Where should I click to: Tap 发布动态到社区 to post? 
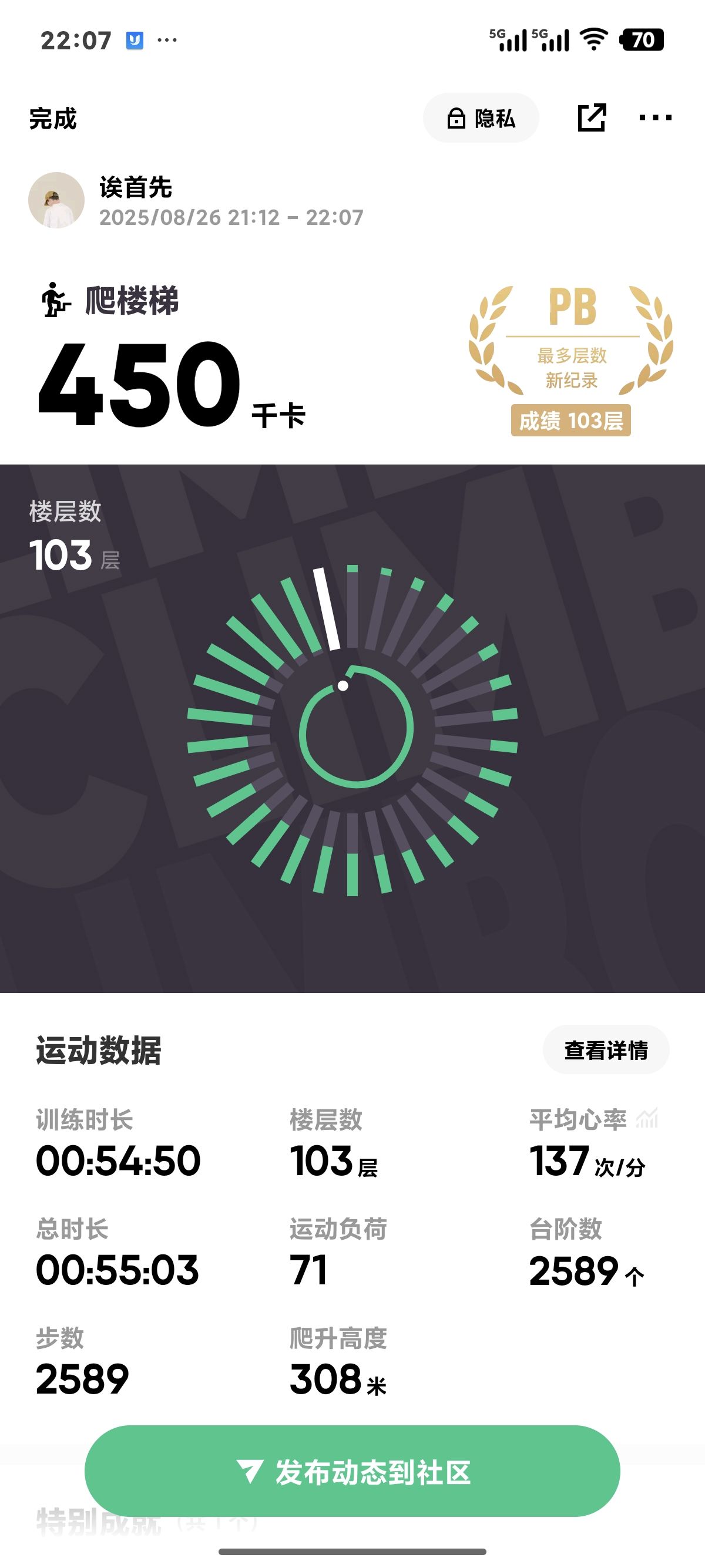(x=352, y=1472)
